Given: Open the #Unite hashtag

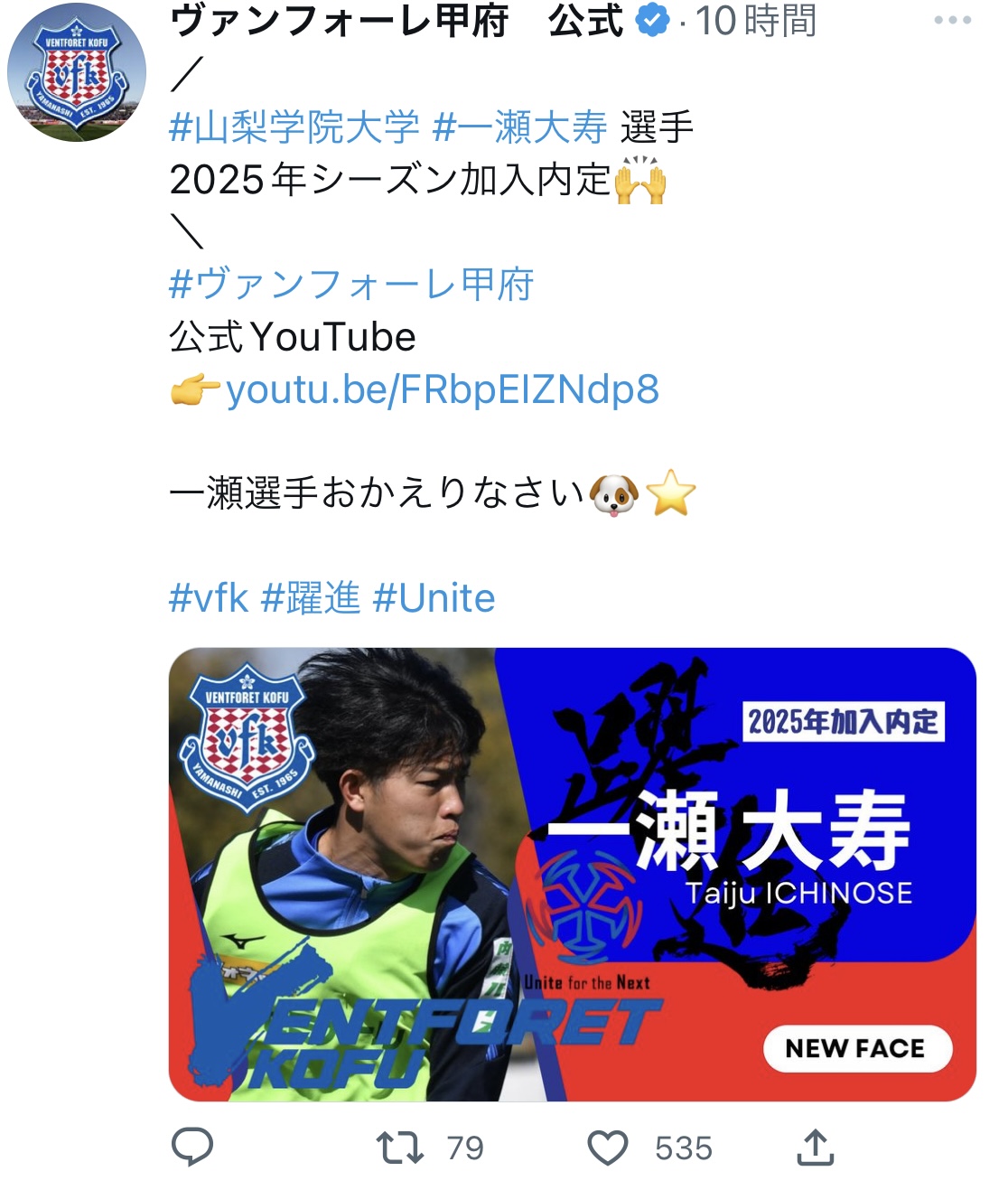Looking at the screenshot, I should click(434, 598).
